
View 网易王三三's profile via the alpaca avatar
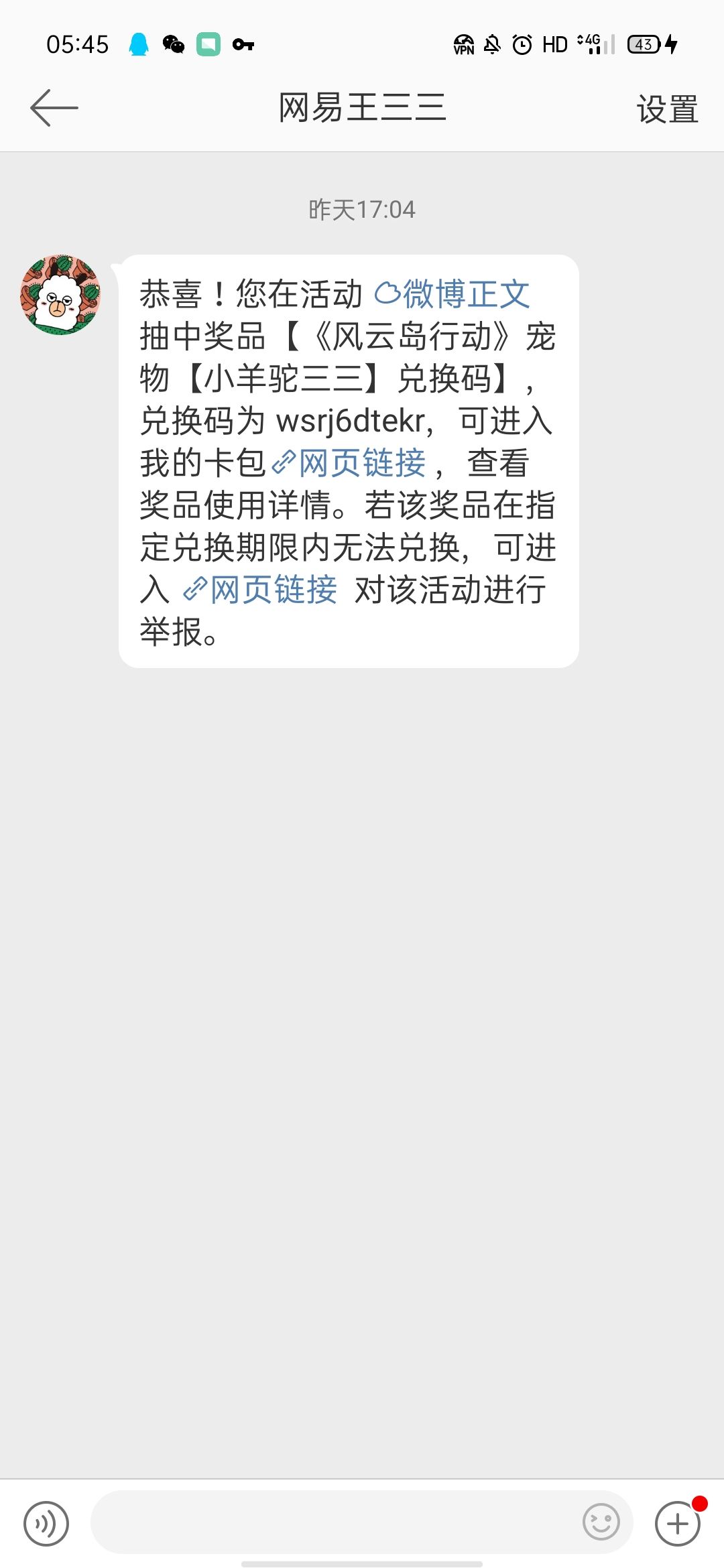coord(60,294)
